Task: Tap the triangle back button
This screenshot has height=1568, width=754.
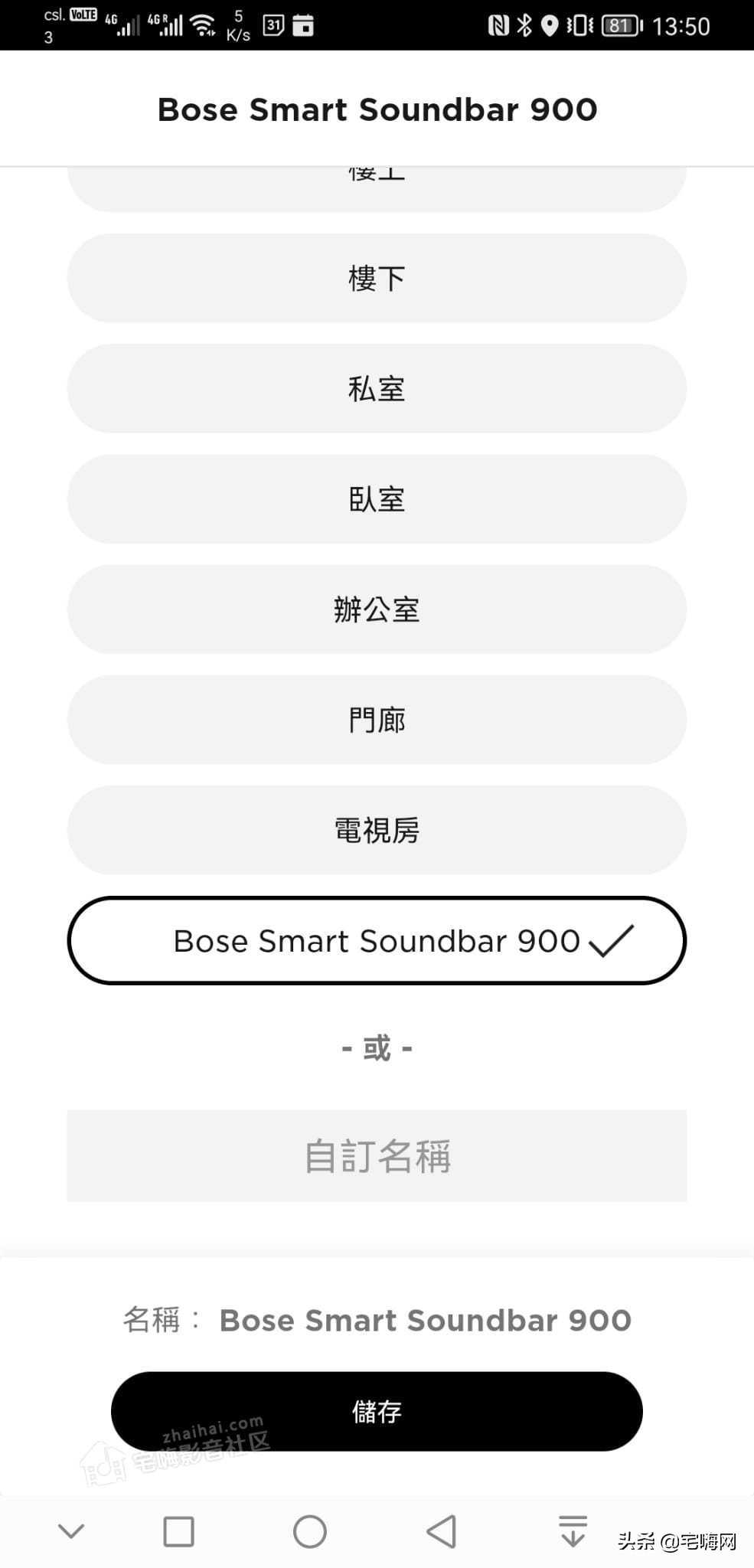Action: pos(440,1531)
